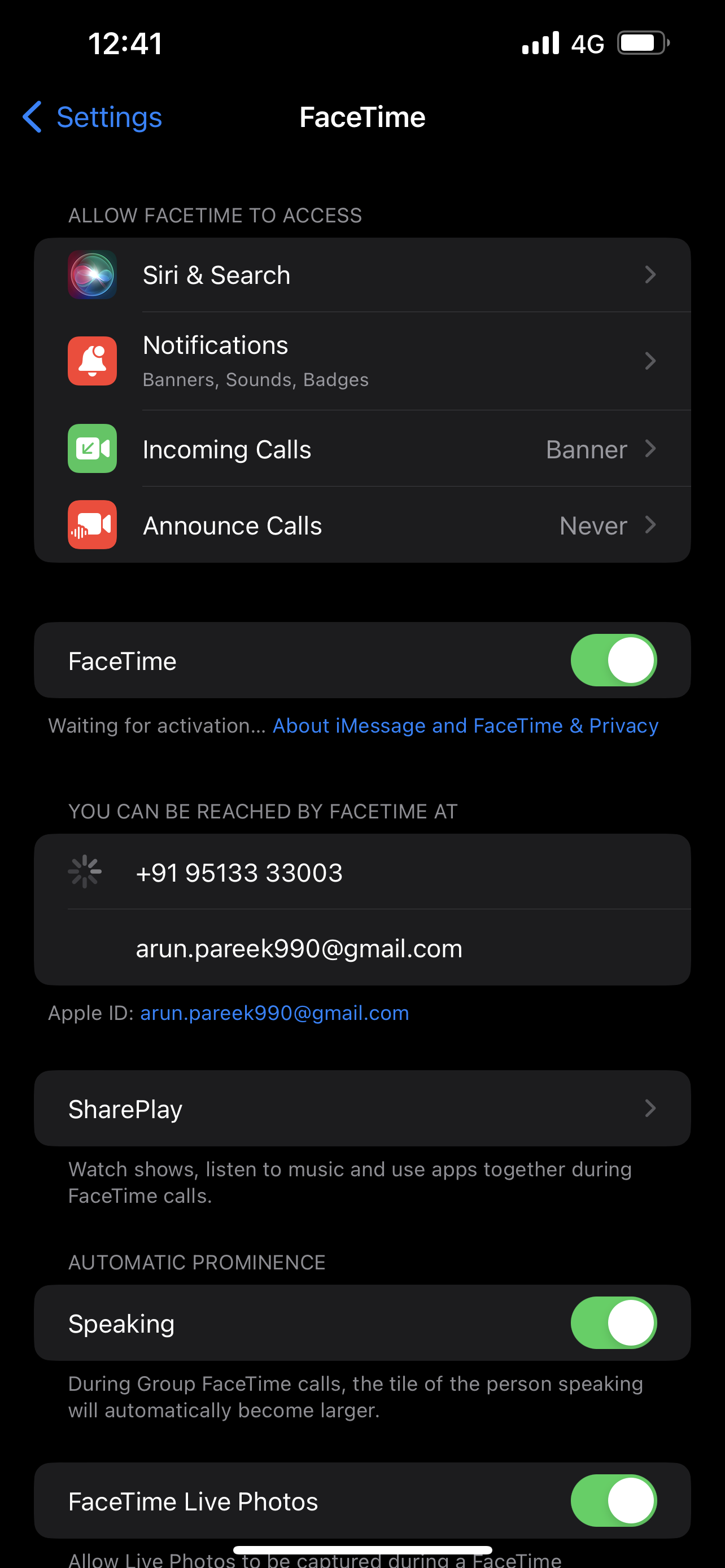Go back to Settings

[93, 117]
